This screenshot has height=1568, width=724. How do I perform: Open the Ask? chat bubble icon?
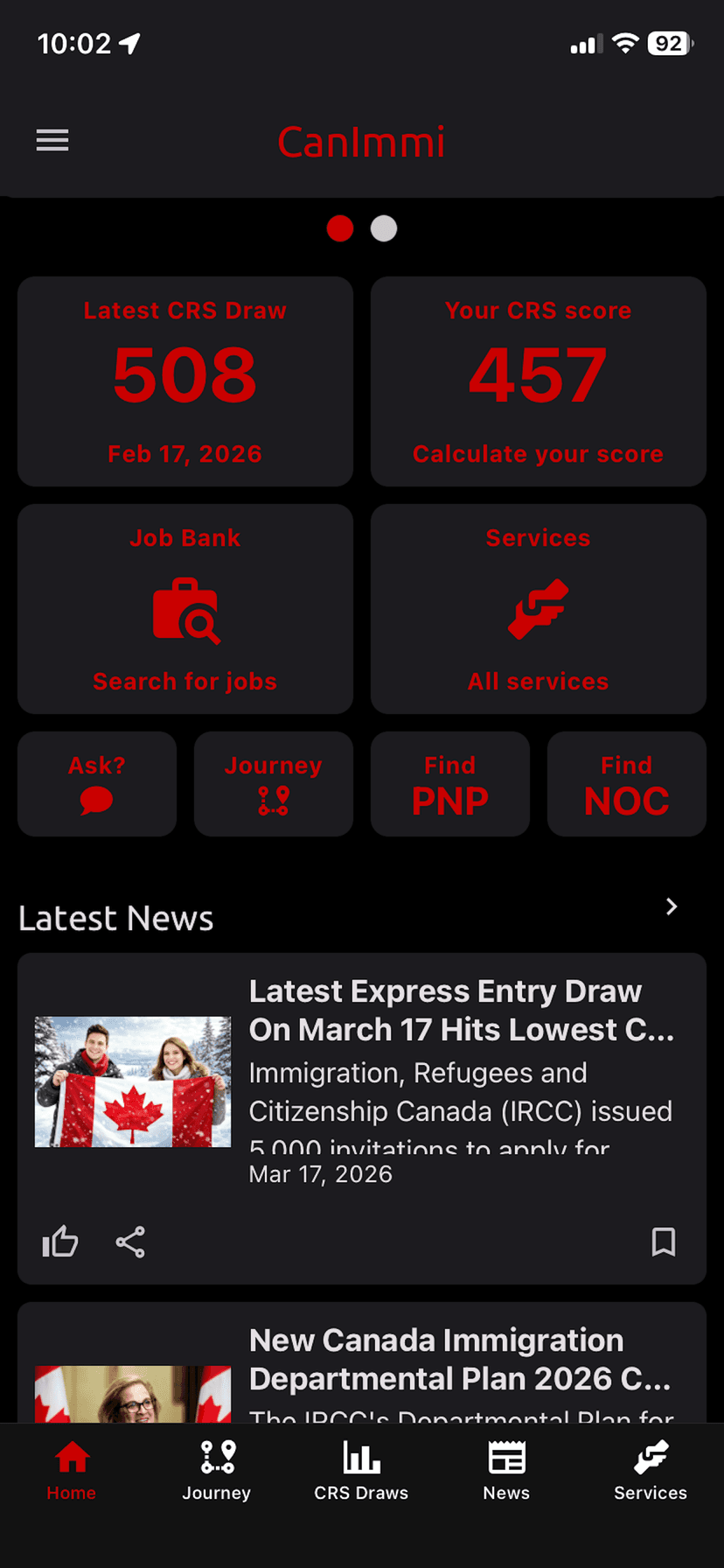point(96,801)
